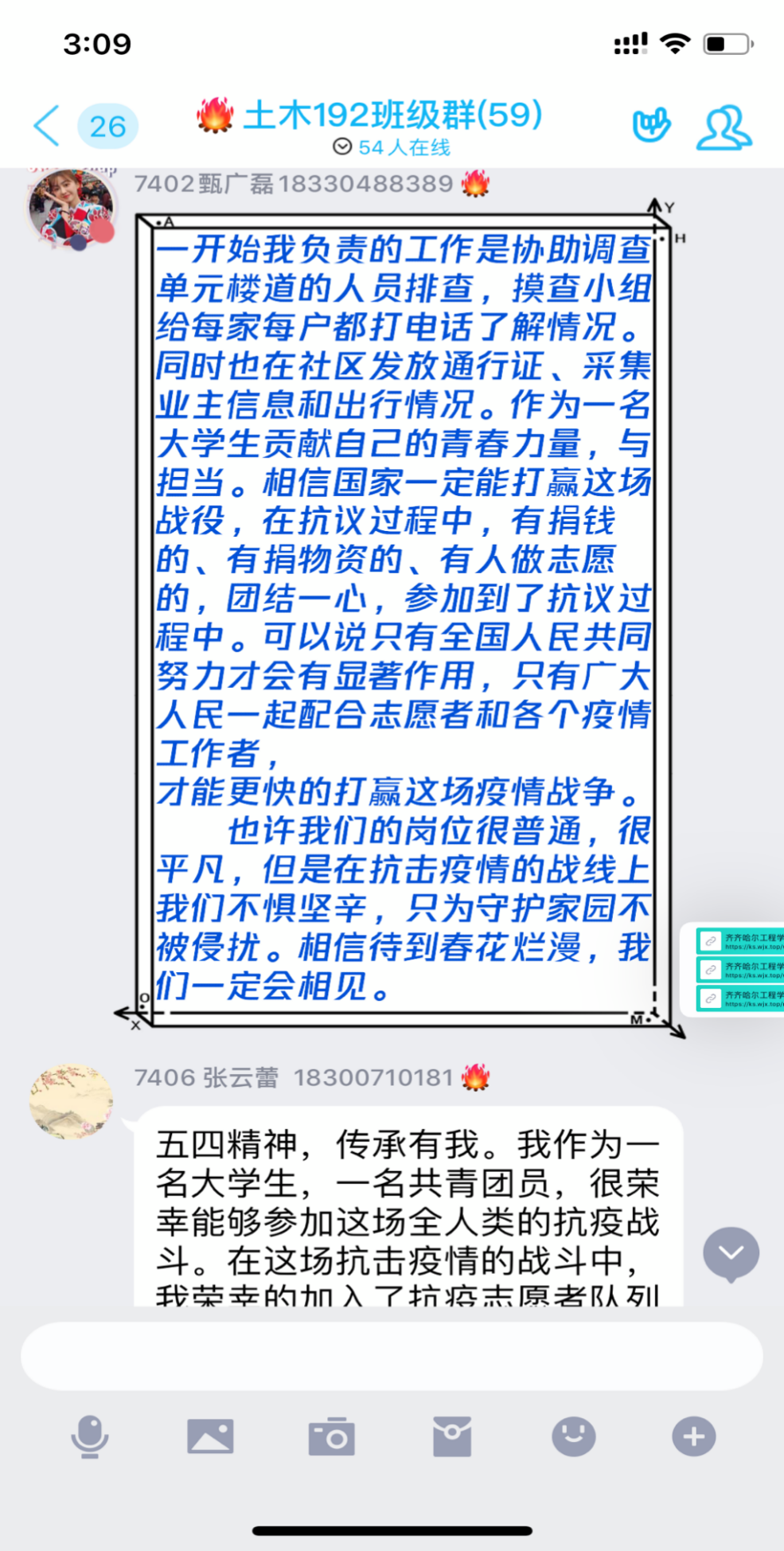The height and width of the screenshot is (1551, 784).
Task: Open group members and settings icon
Action: 724,127
